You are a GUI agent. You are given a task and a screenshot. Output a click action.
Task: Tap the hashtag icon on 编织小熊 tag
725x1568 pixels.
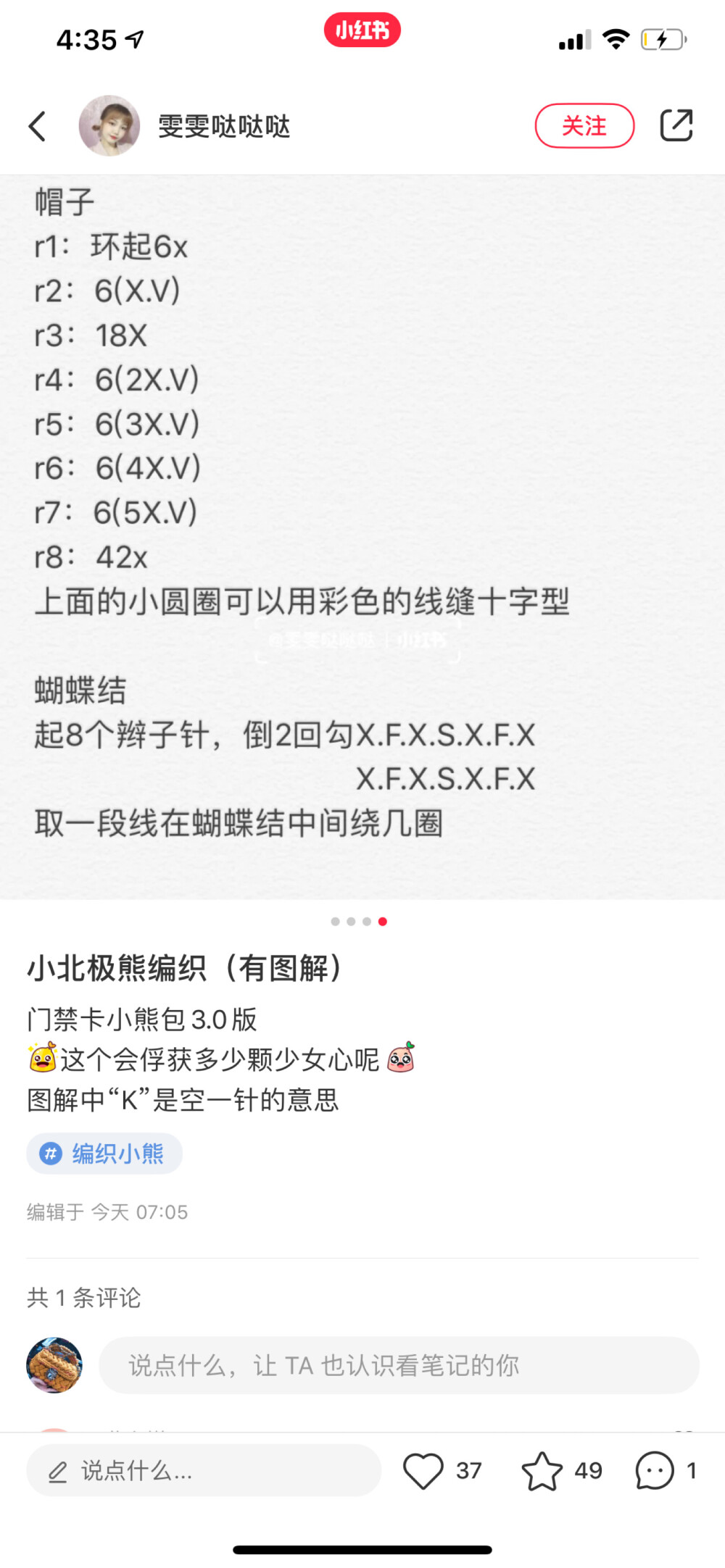[49, 1153]
